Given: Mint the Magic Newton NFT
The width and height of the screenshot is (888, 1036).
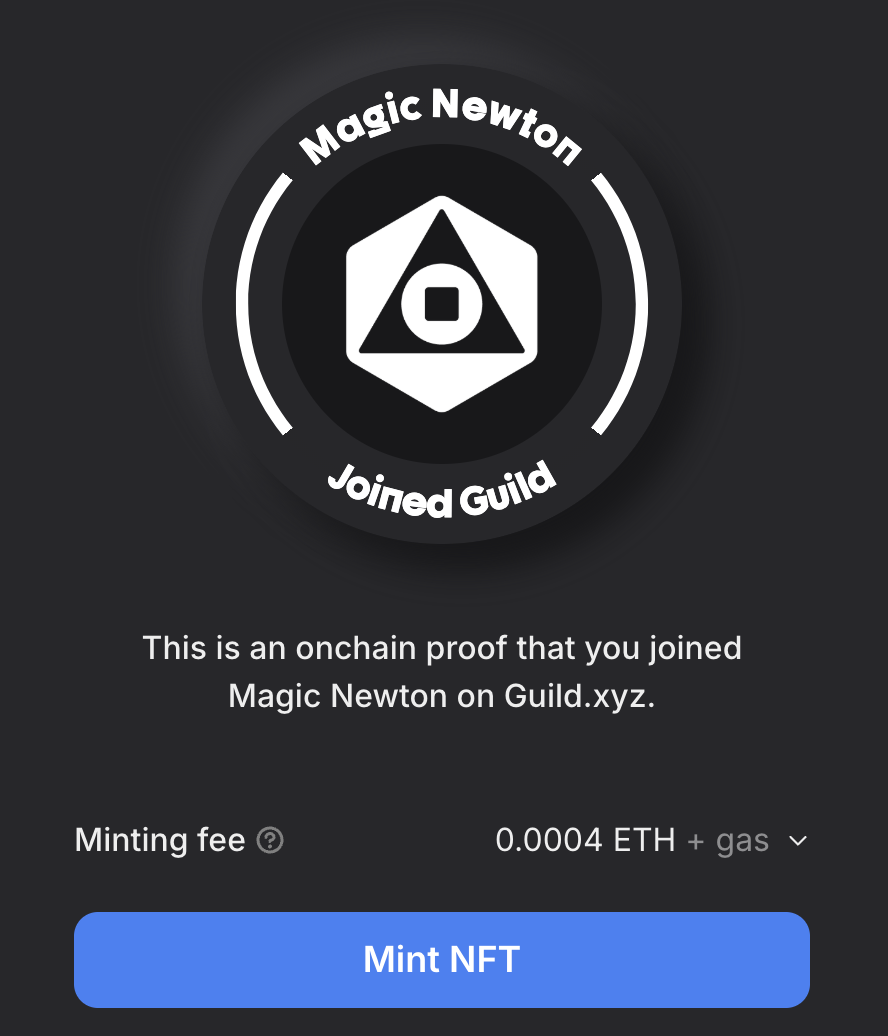Looking at the screenshot, I should click(441, 959).
